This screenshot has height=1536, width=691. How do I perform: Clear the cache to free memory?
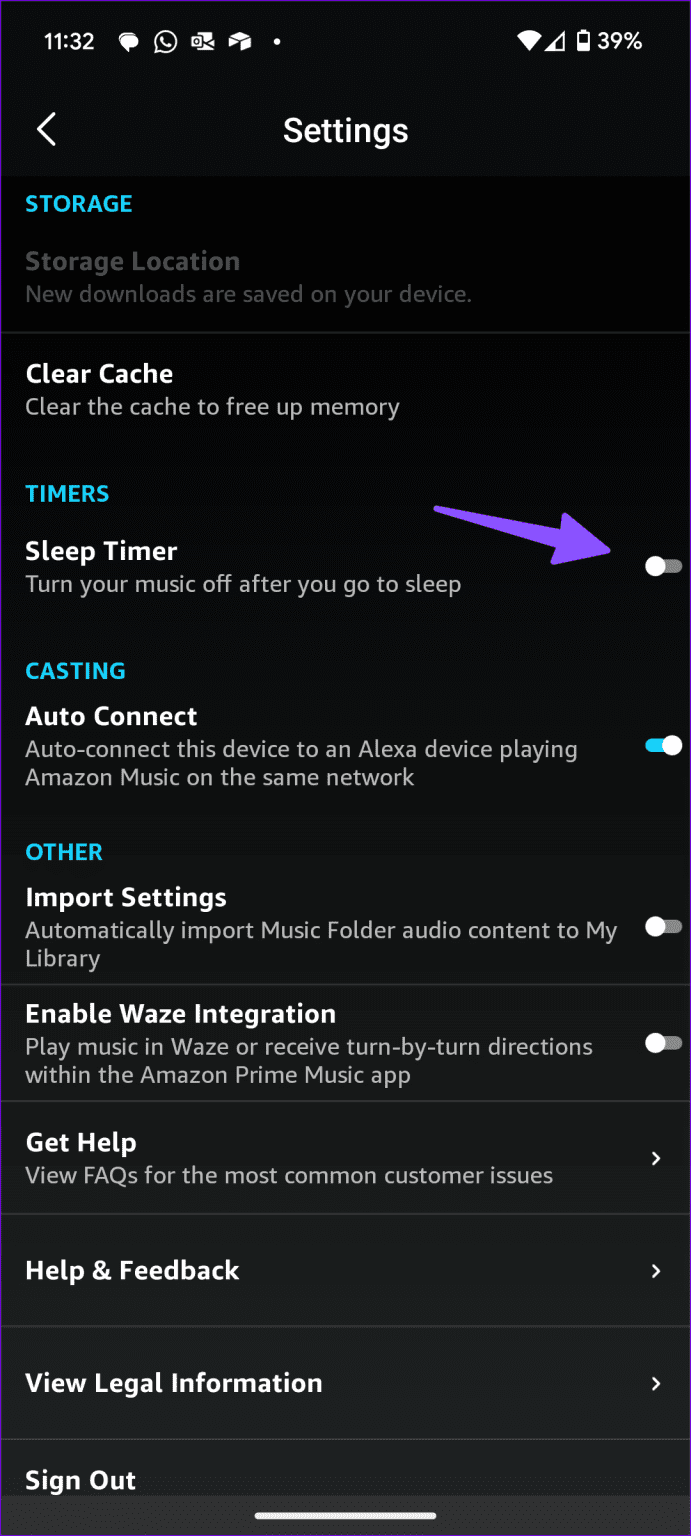(x=212, y=389)
